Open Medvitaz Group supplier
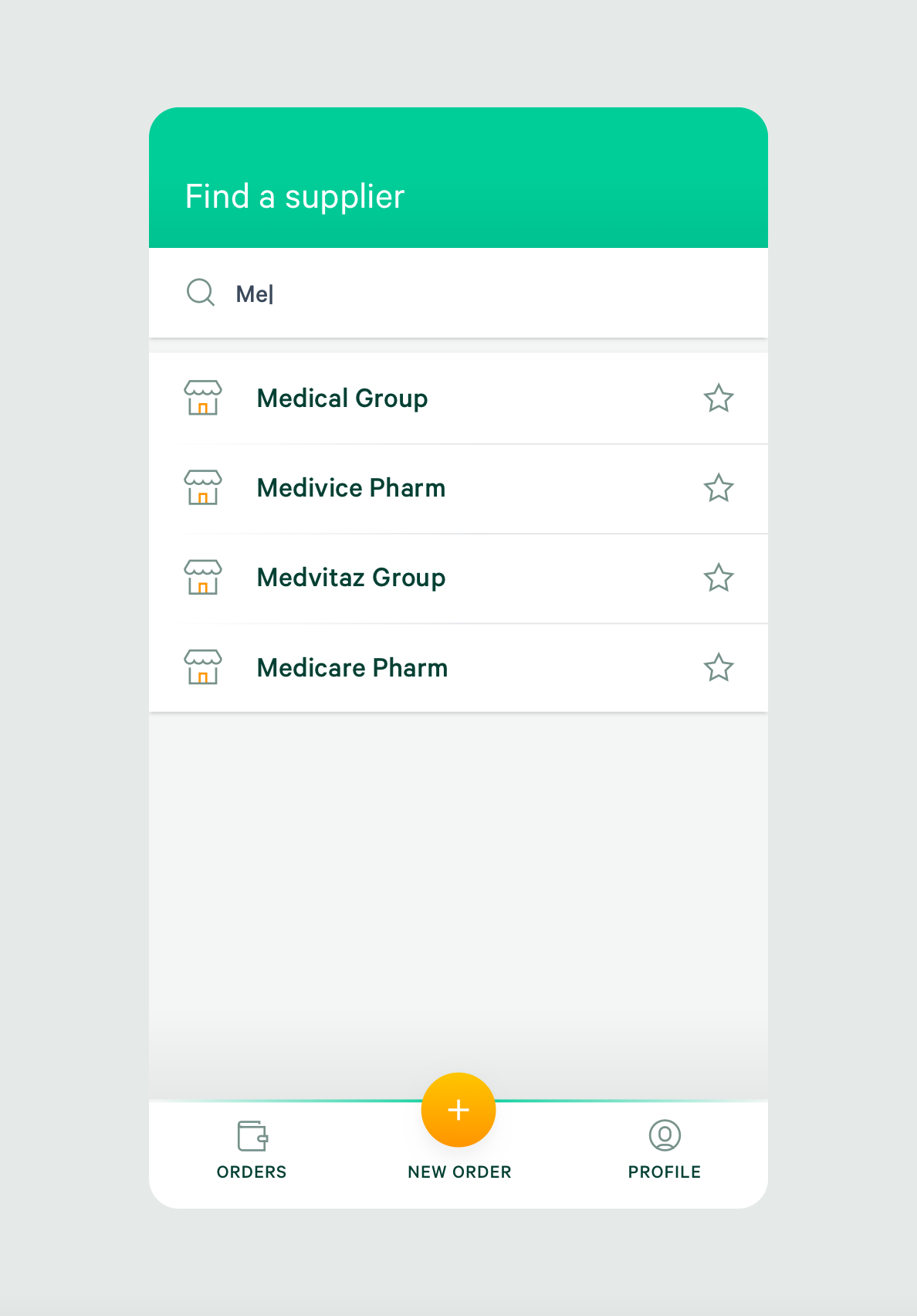This screenshot has height=1316, width=917. [351, 578]
